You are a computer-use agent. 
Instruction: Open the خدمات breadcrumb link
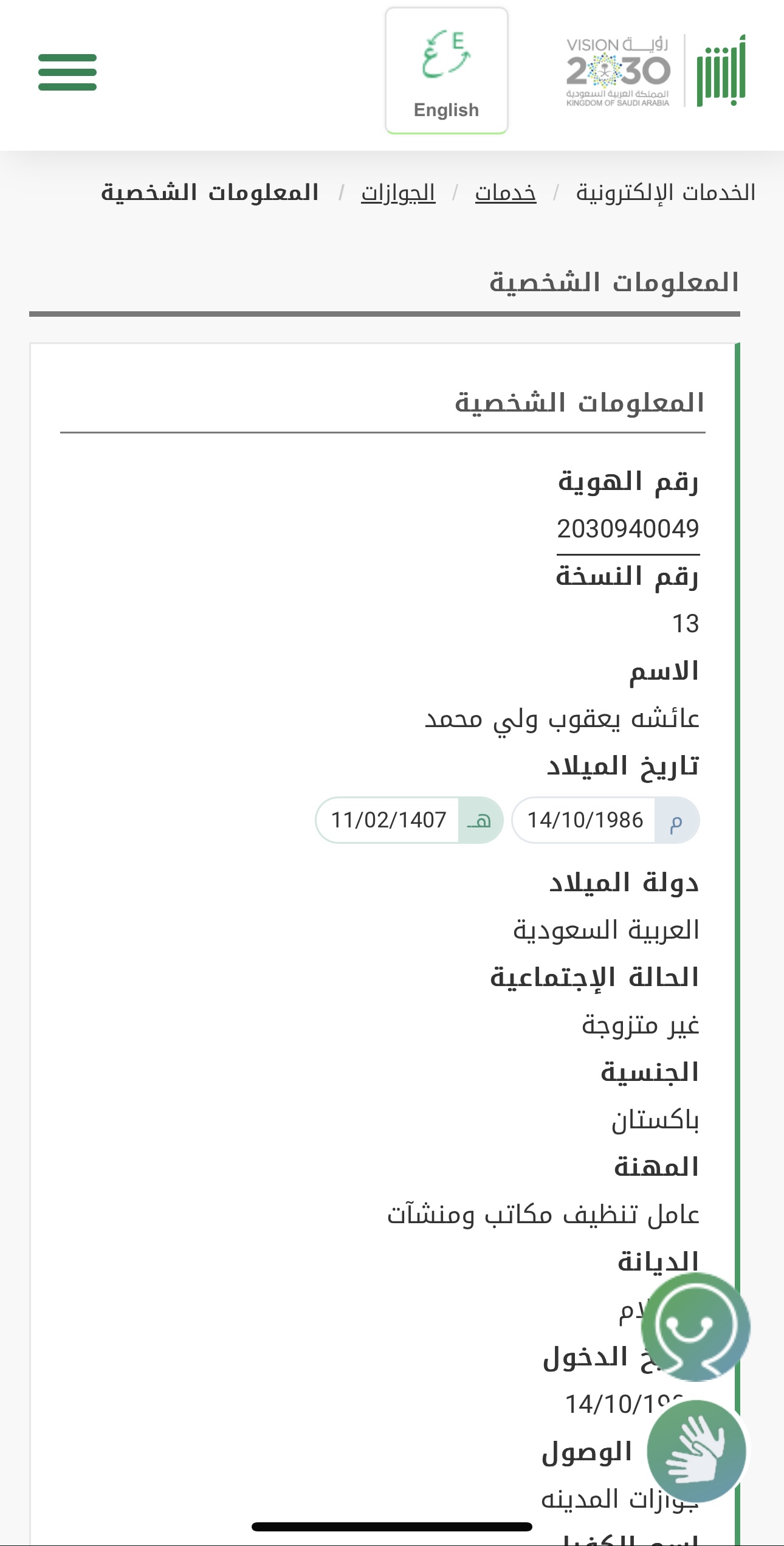505,193
